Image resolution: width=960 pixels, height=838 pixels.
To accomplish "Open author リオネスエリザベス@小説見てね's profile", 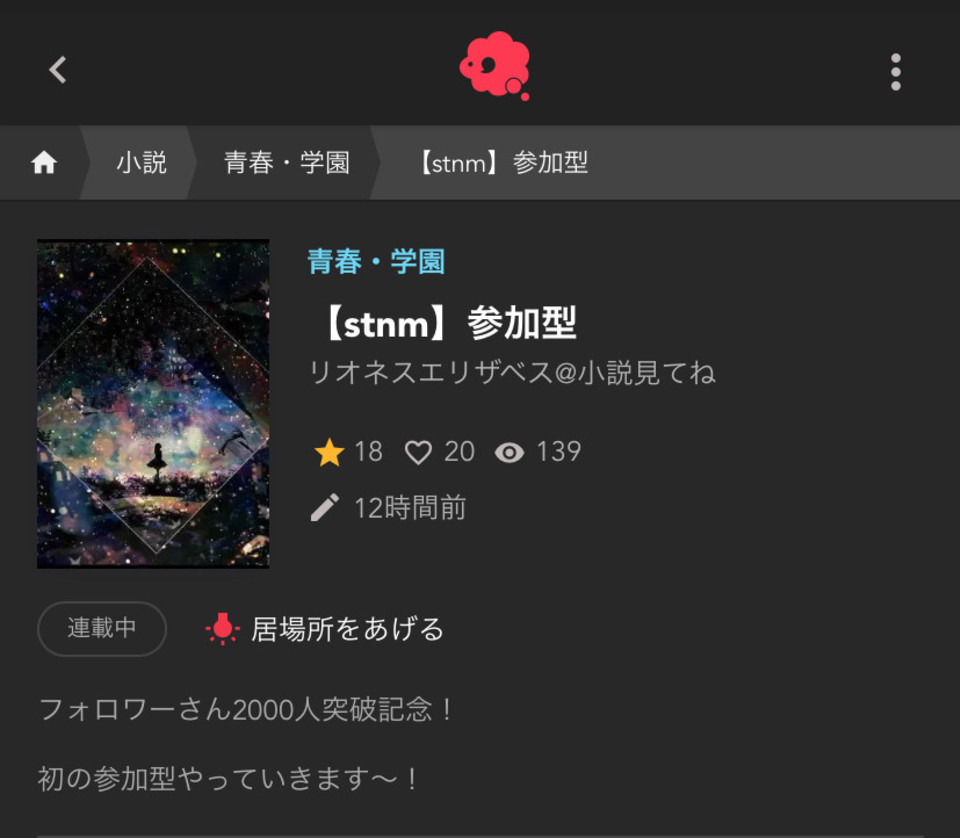I will tap(512, 373).
